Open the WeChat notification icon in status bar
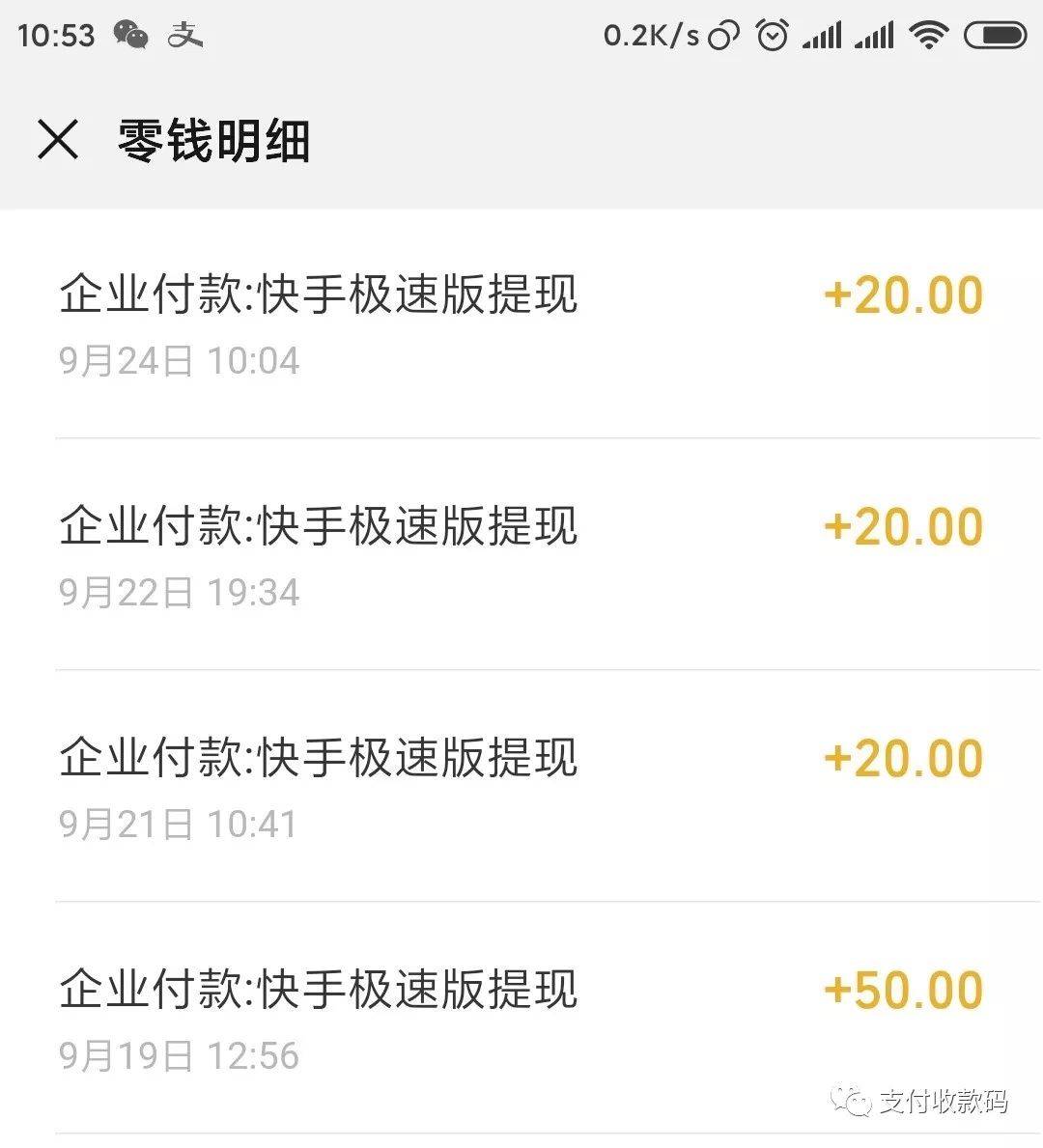 pos(133,35)
